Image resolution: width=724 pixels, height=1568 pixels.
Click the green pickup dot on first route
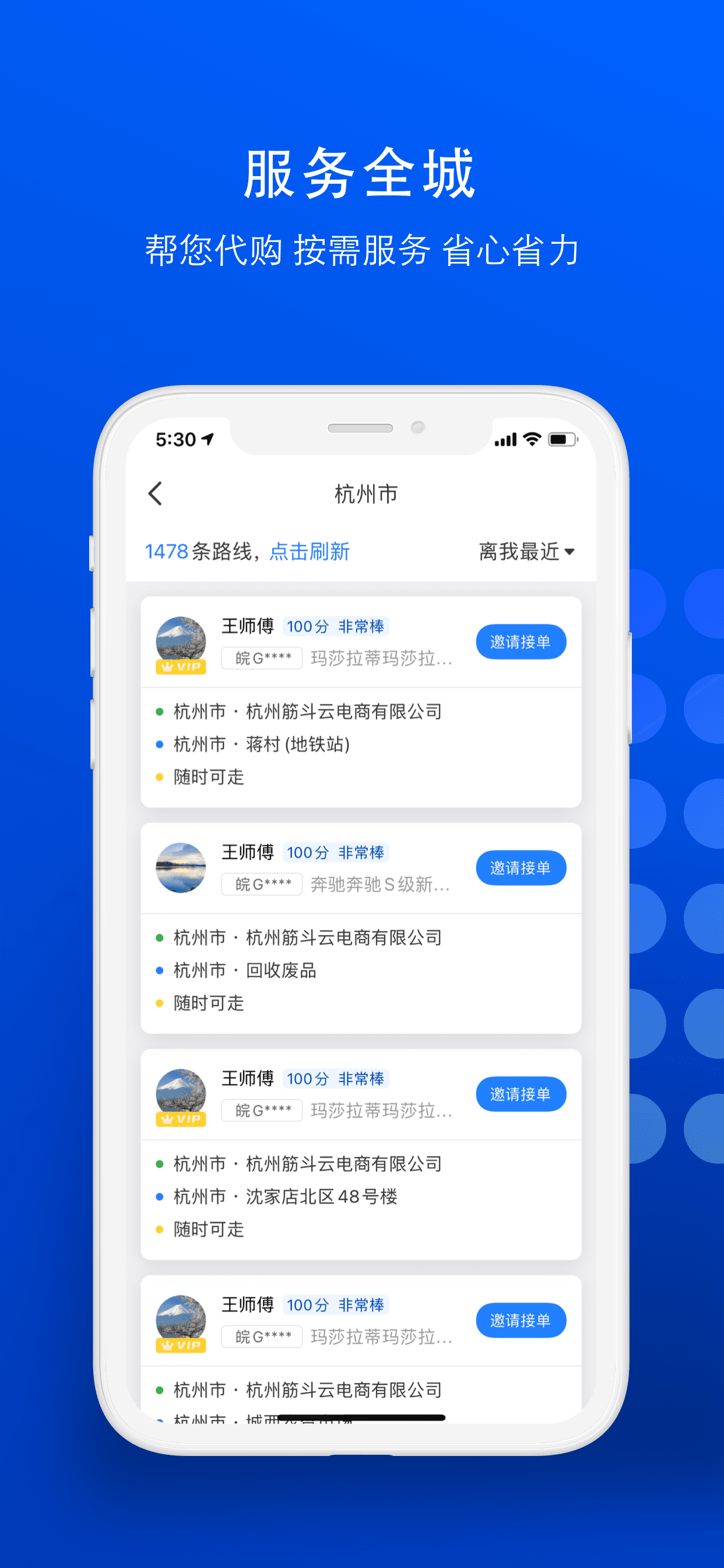pos(160,711)
